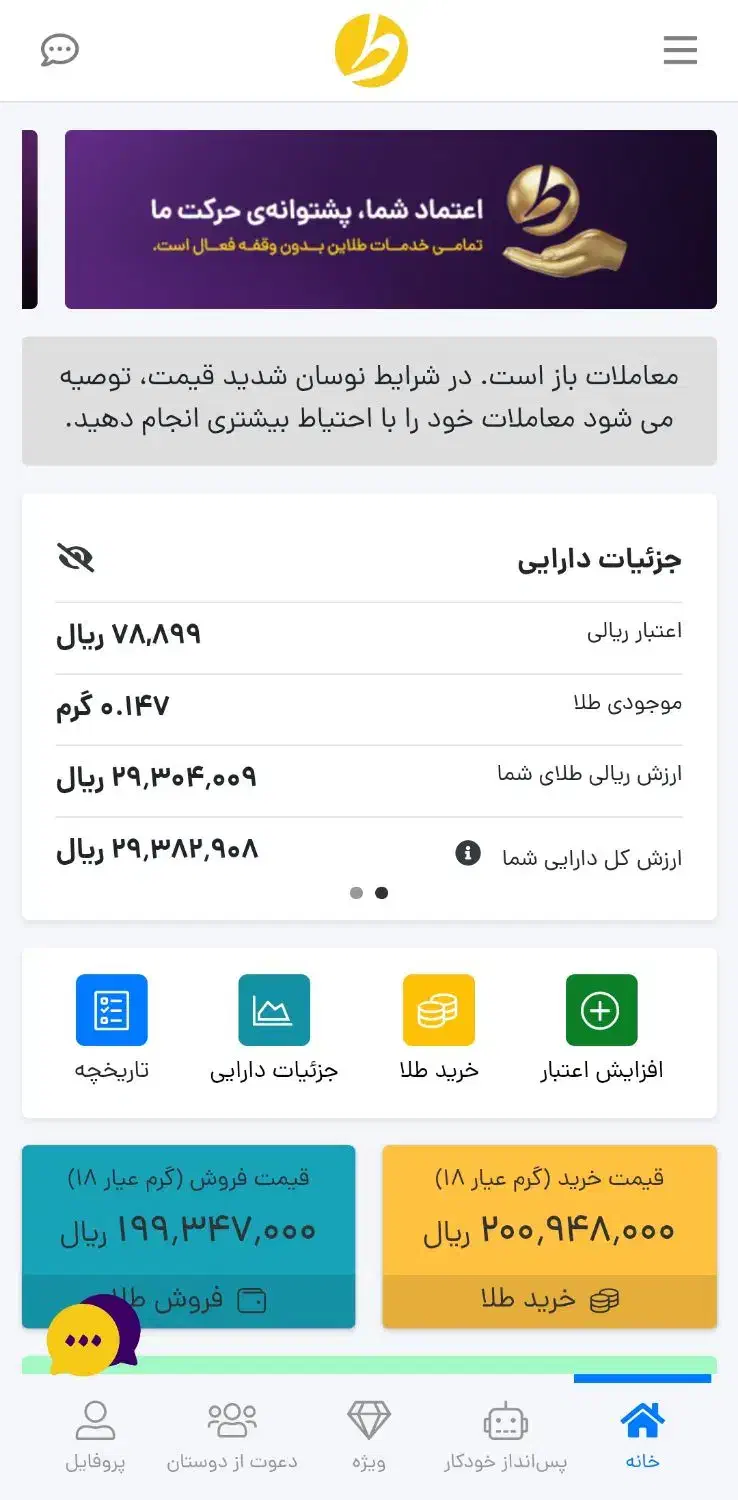Tap the yellow app logo
The image size is (738, 1500).
click(369, 48)
